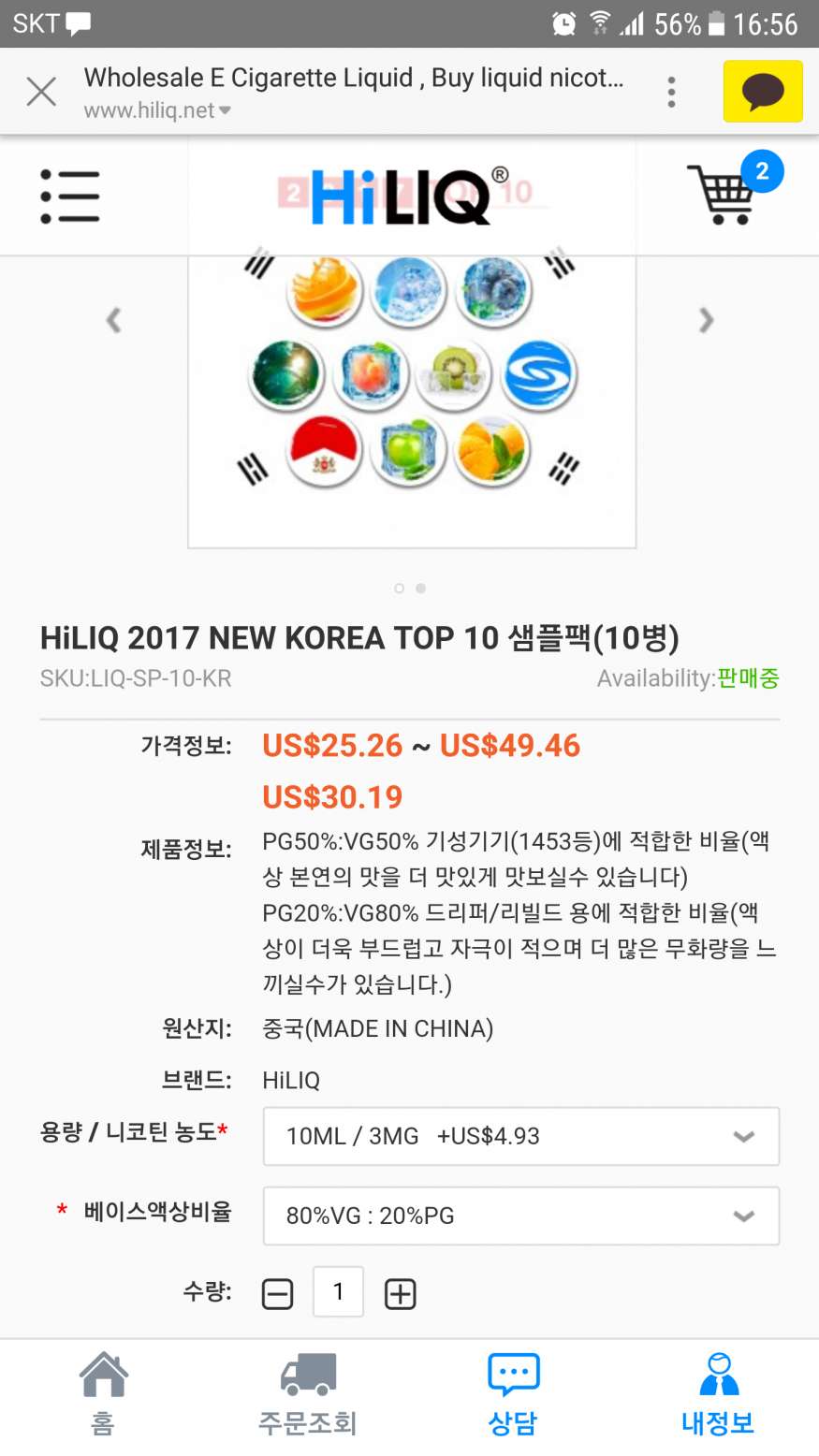The width and height of the screenshot is (819, 1456).
Task: Decrease quantity with minus button
Action: pyautogui.click(x=277, y=1294)
